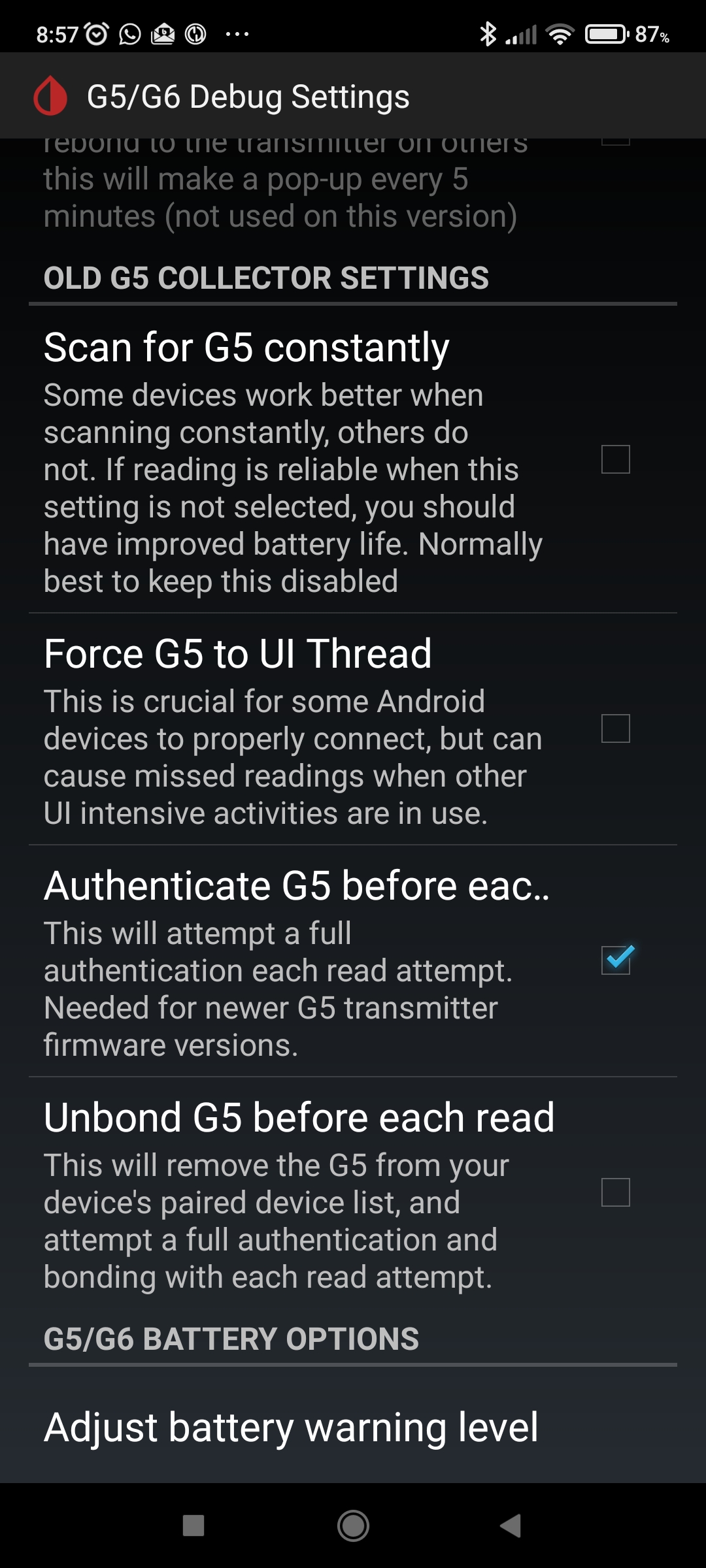Screen dimensions: 706x1568
Task: Tick the Unbond G5 before each read checkbox
Action: click(x=615, y=1192)
